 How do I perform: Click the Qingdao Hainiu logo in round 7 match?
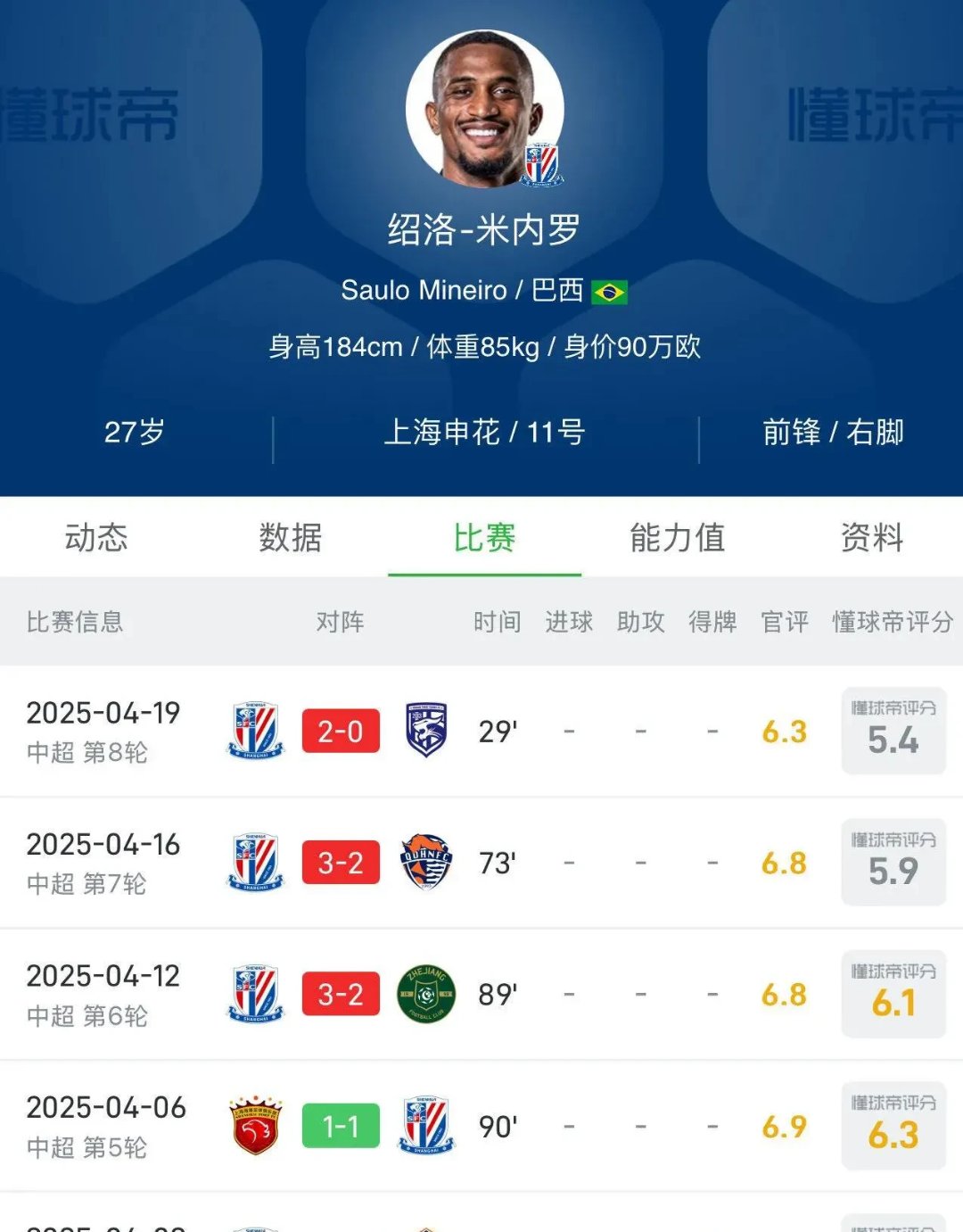pos(426,861)
